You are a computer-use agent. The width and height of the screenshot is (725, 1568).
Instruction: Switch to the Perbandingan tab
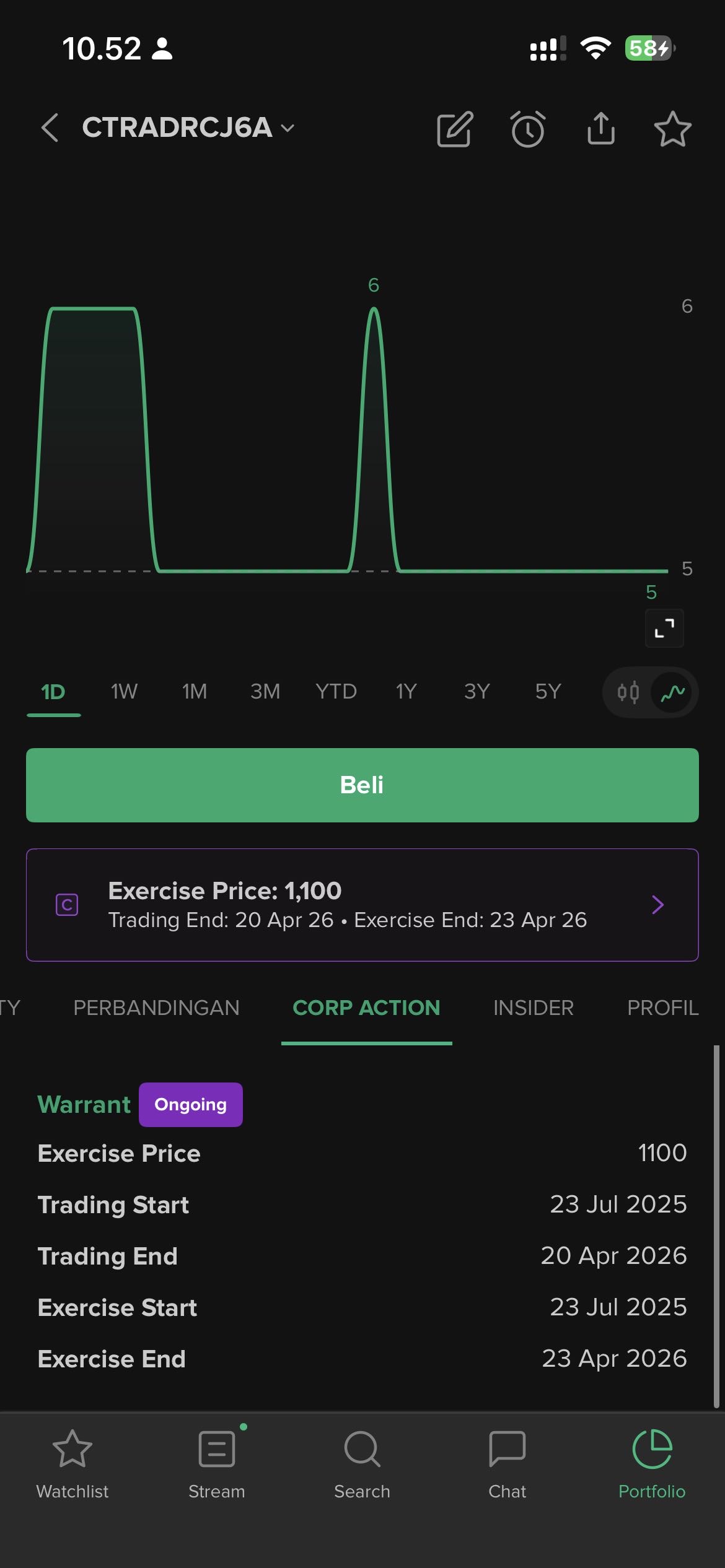156,1008
